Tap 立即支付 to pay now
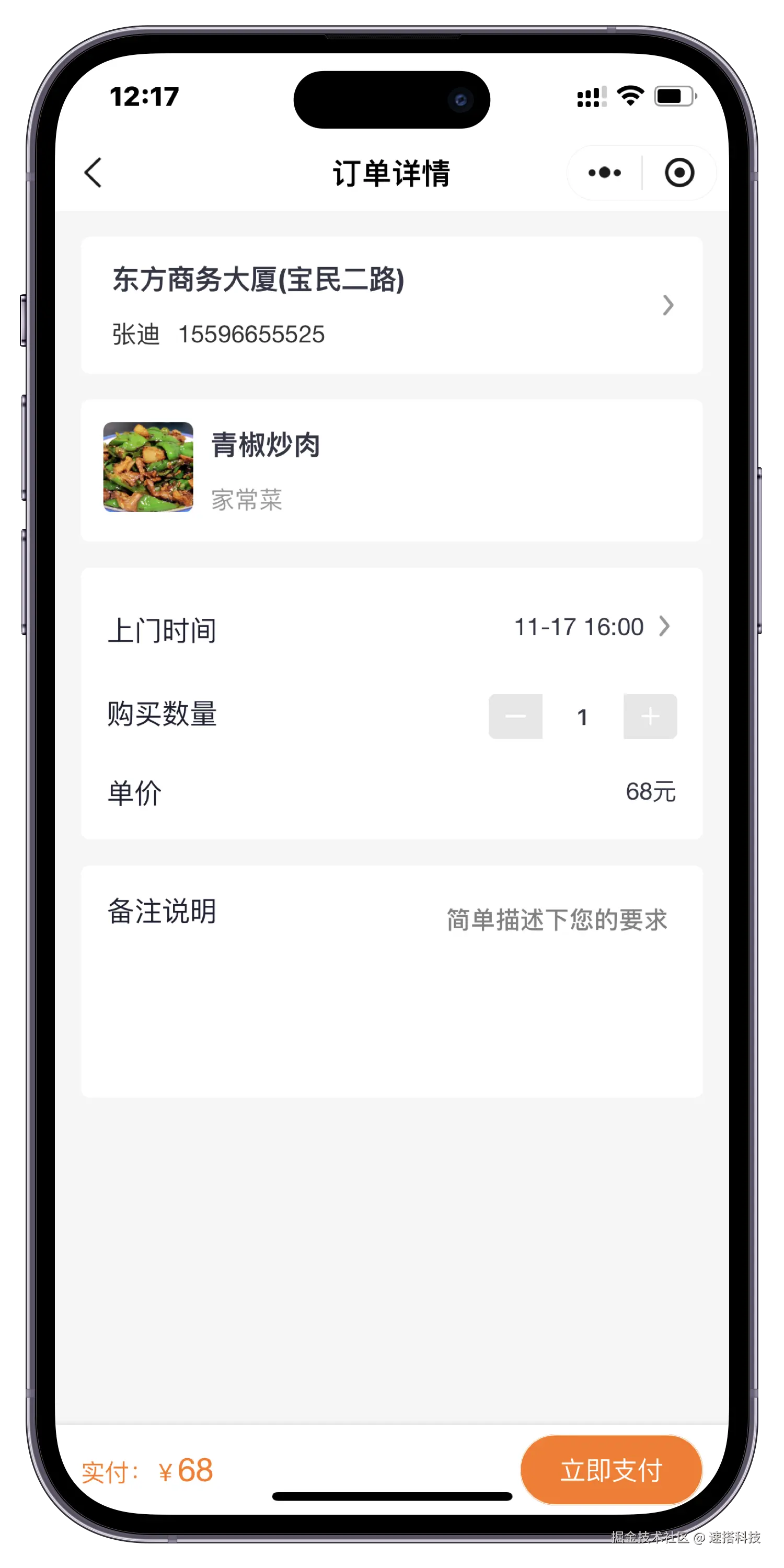The width and height of the screenshot is (784, 1568). (x=611, y=1470)
